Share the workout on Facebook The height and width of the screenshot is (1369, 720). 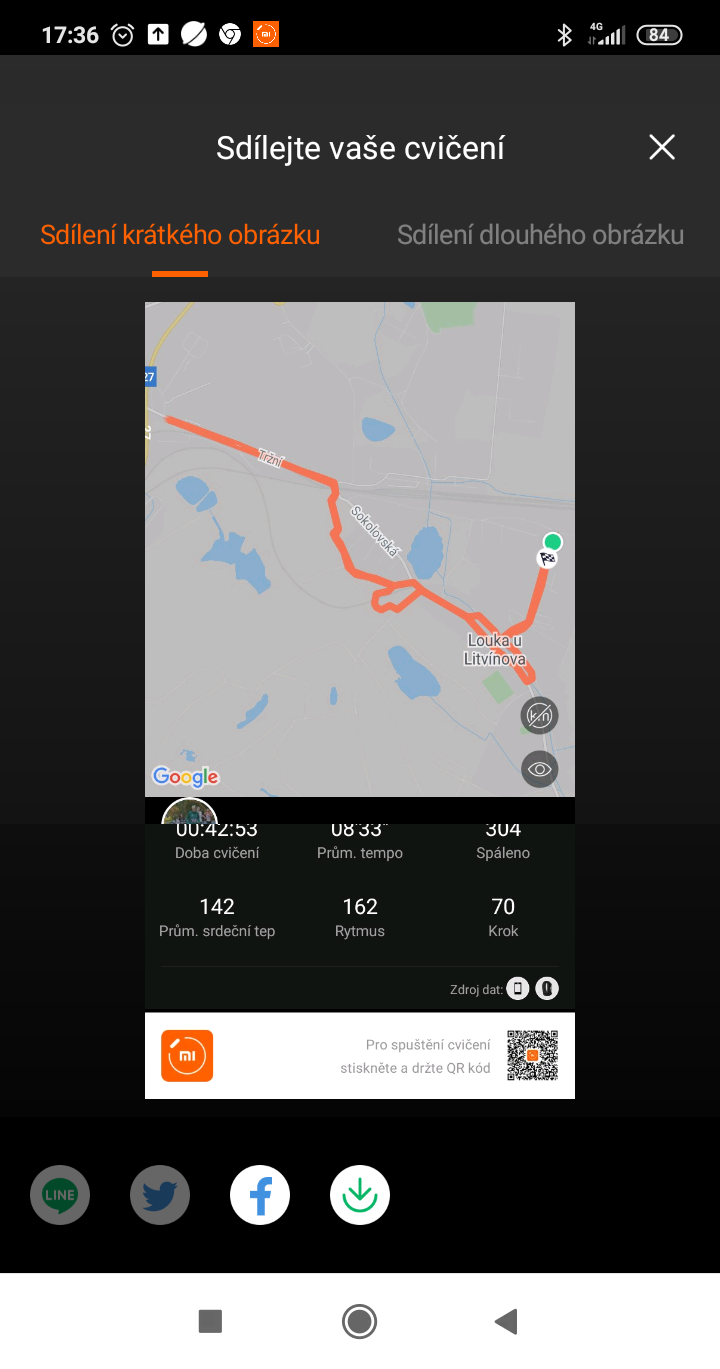point(260,1195)
